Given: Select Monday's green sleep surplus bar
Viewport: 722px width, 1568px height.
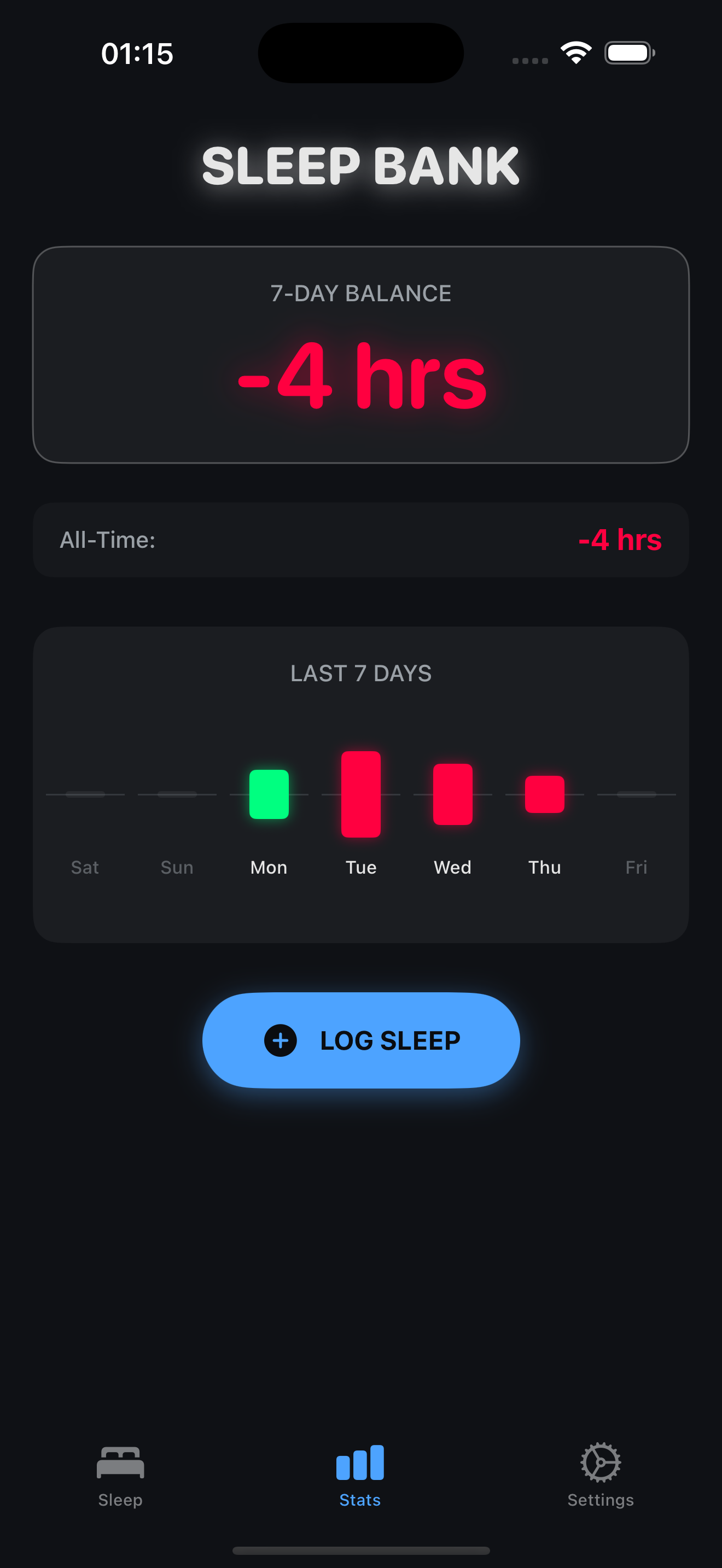Looking at the screenshot, I should point(269,795).
